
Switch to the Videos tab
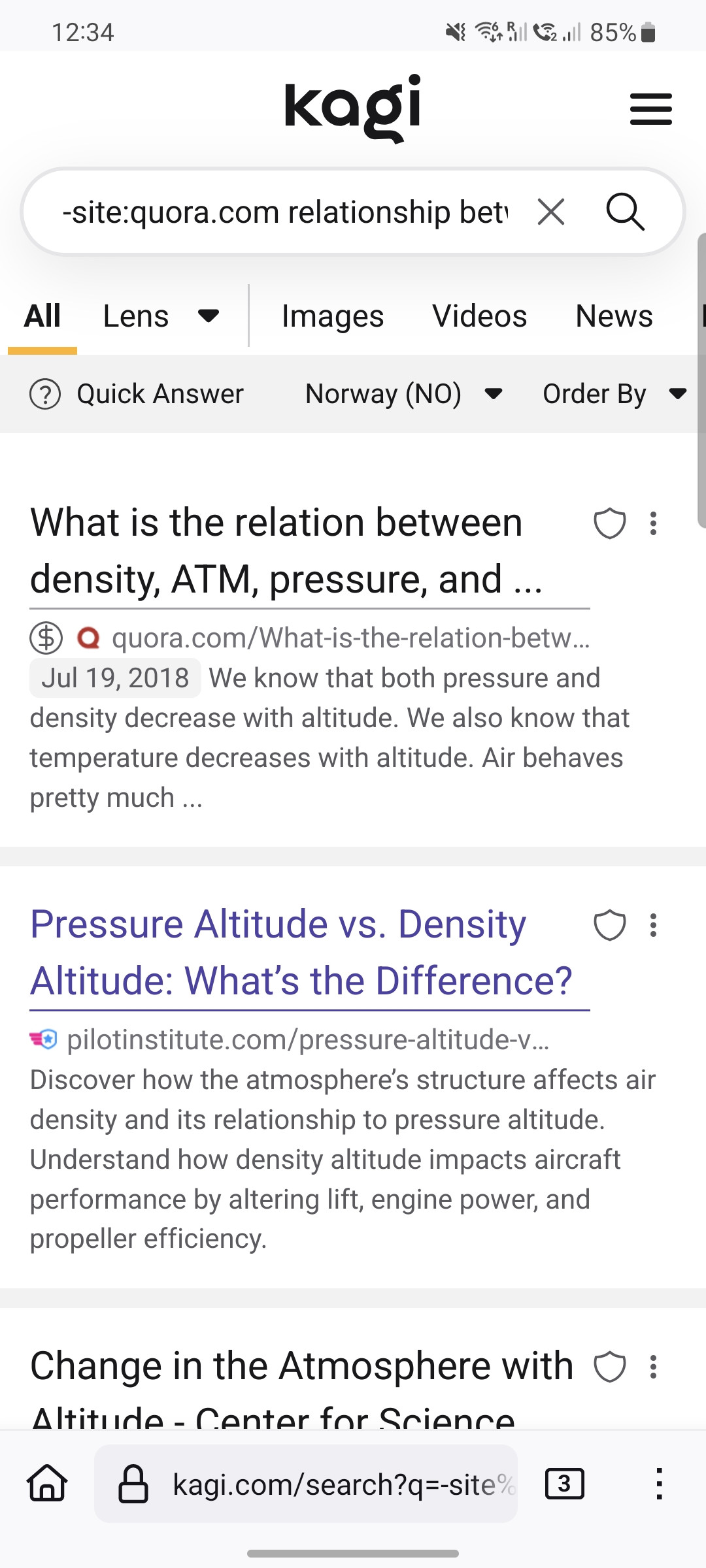pyautogui.click(x=479, y=317)
